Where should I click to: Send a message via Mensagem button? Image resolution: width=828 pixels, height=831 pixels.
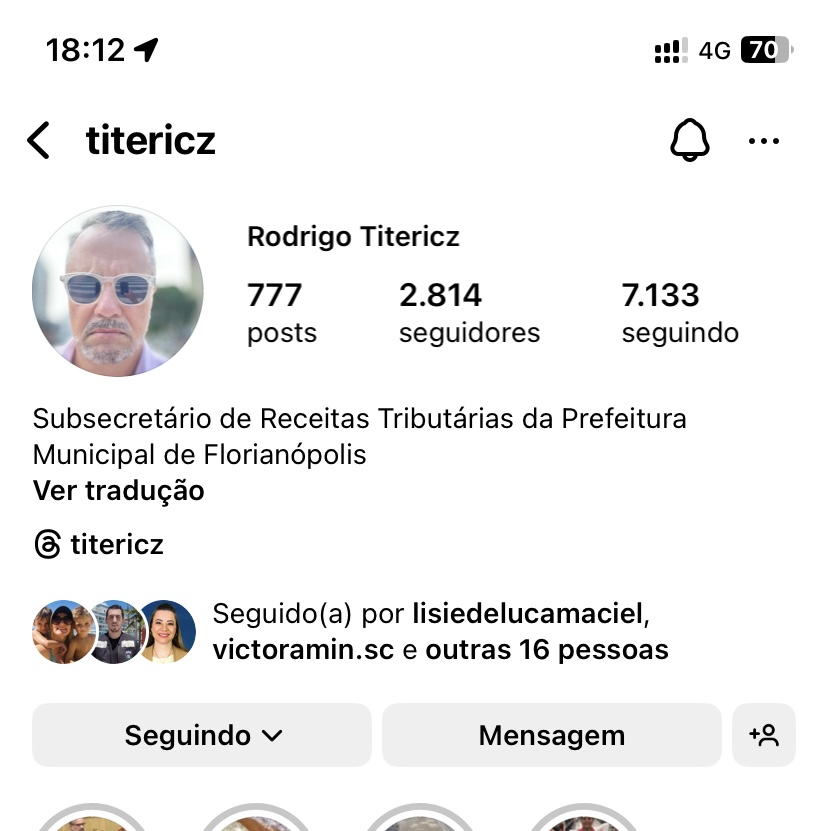pyautogui.click(x=551, y=736)
